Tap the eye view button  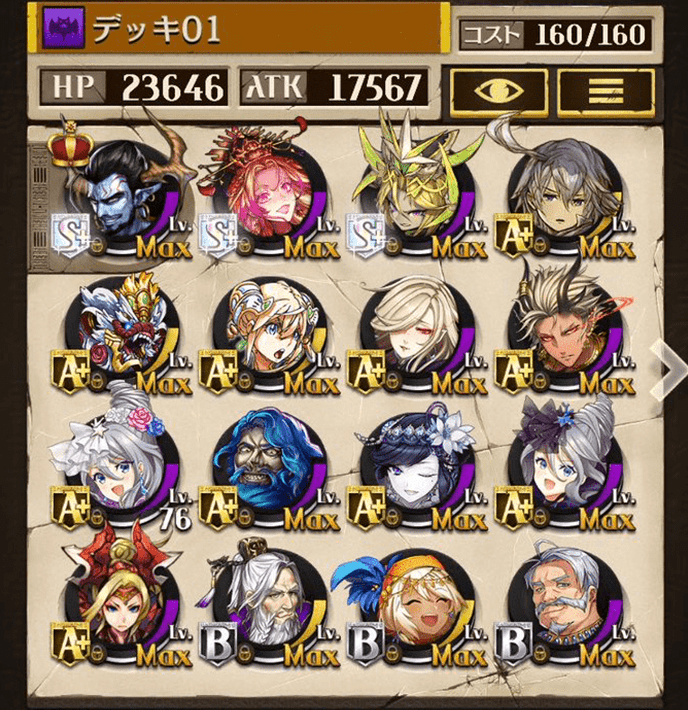coord(497,92)
